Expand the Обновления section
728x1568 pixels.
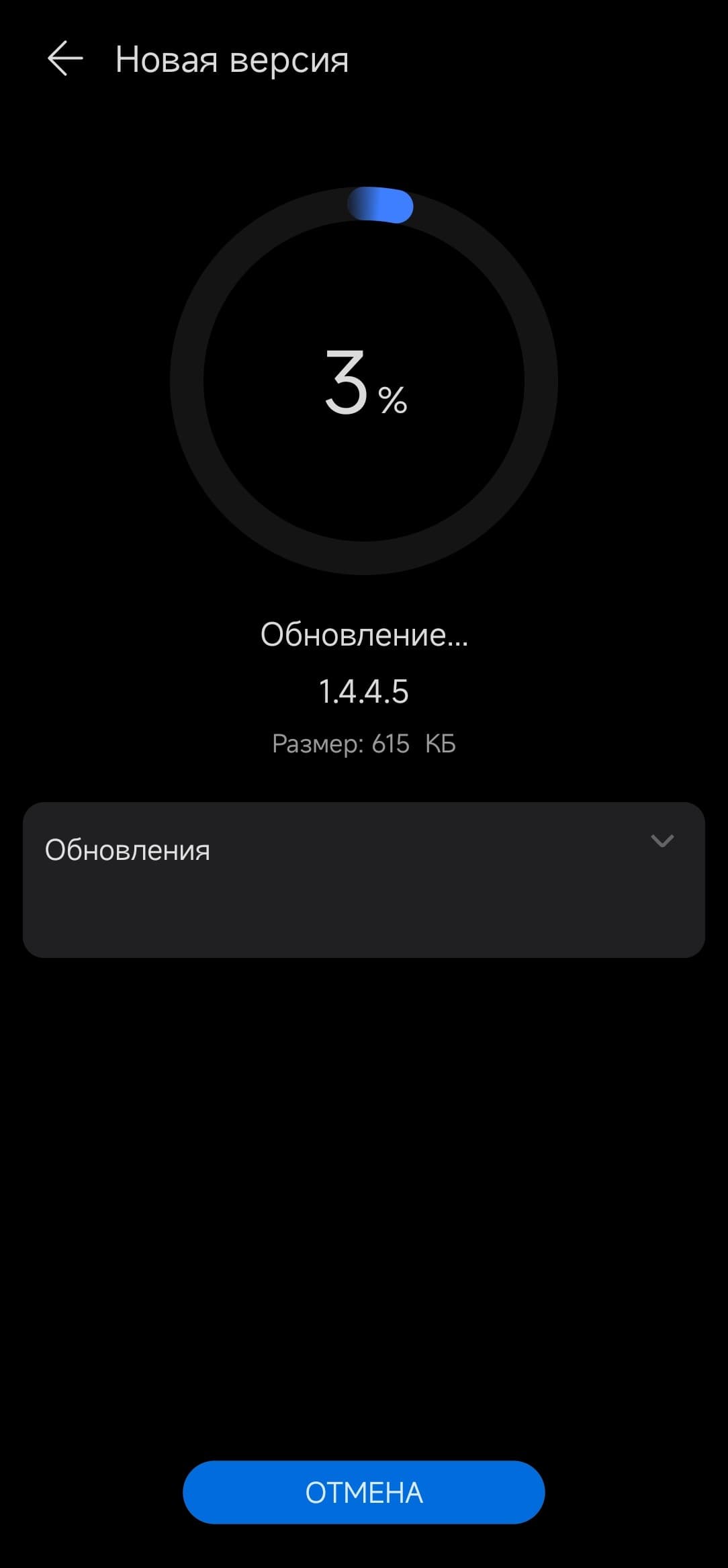[x=662, y=841]
